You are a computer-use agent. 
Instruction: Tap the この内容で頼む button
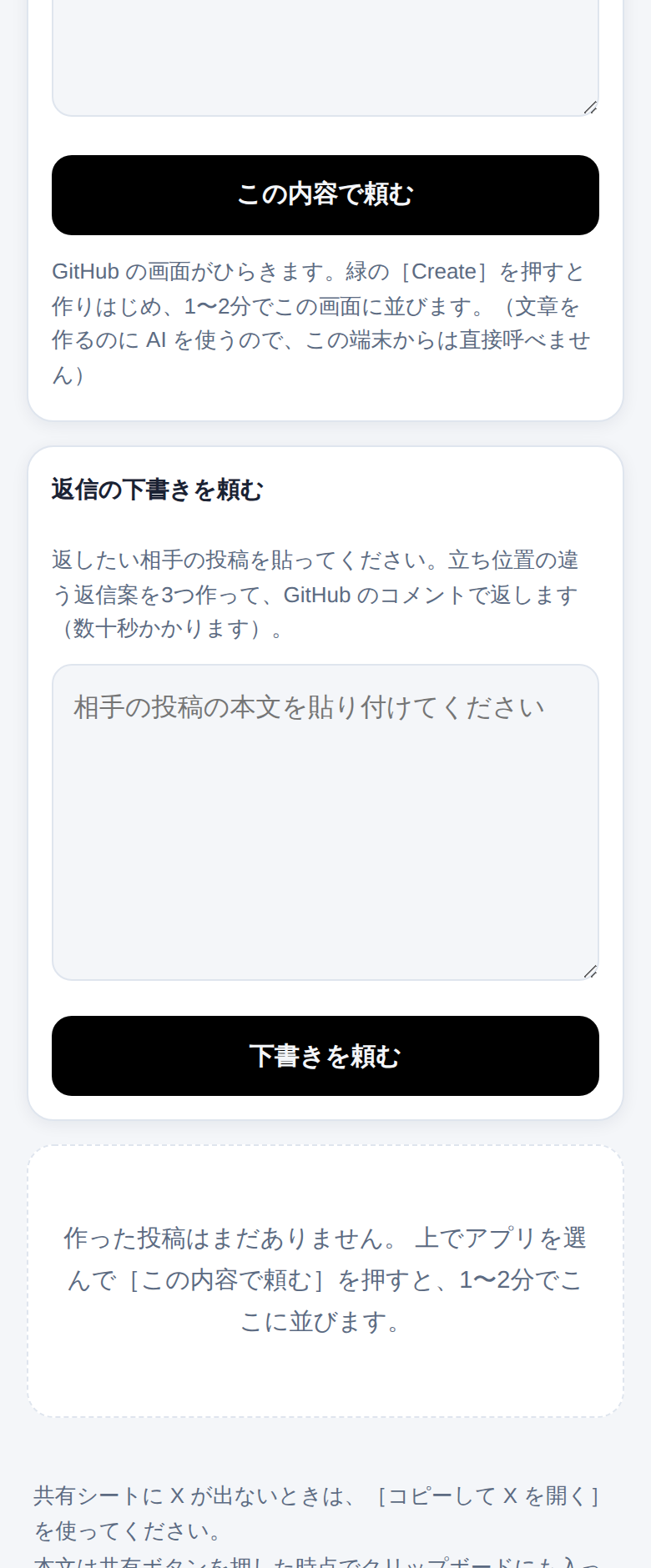[x=325, y=195]
